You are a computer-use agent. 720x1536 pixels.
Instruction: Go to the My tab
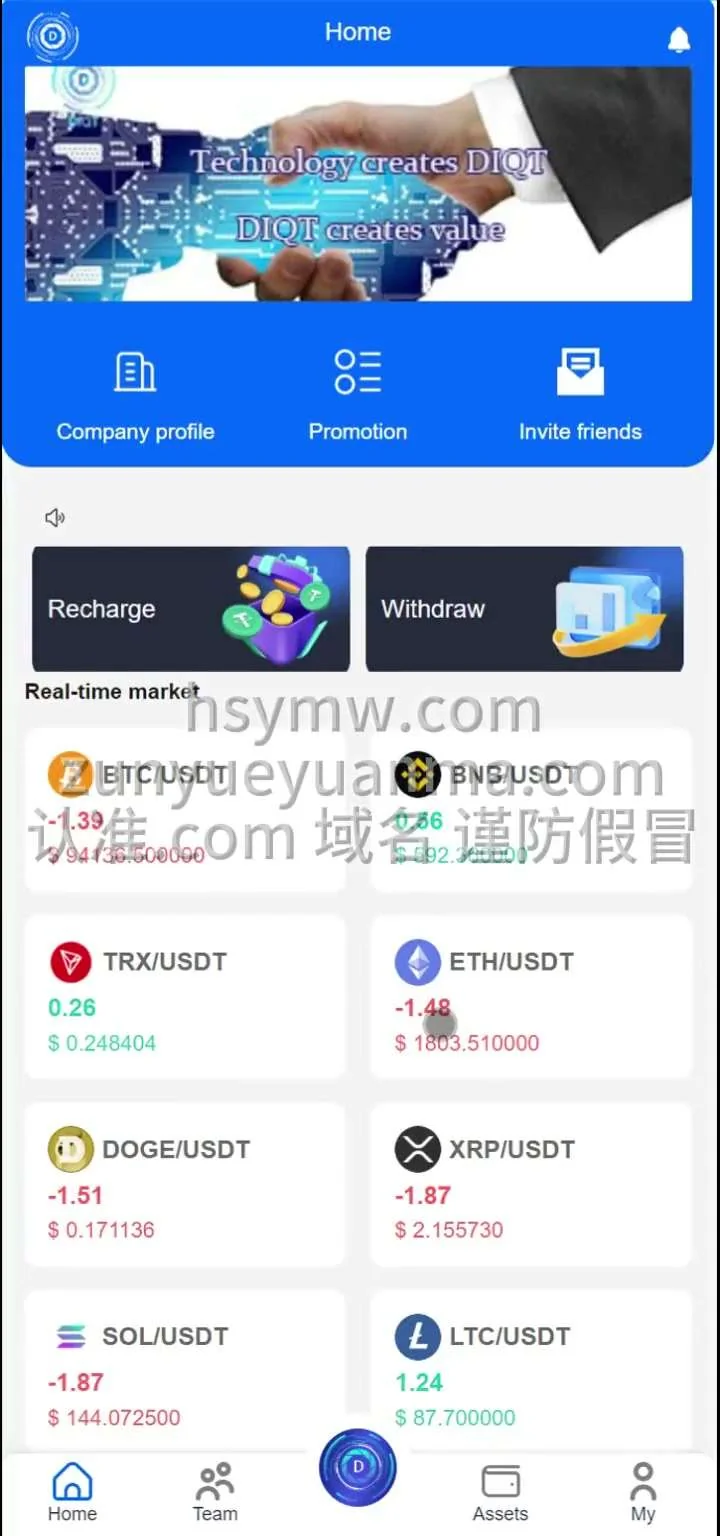[x=643, y=1492]
